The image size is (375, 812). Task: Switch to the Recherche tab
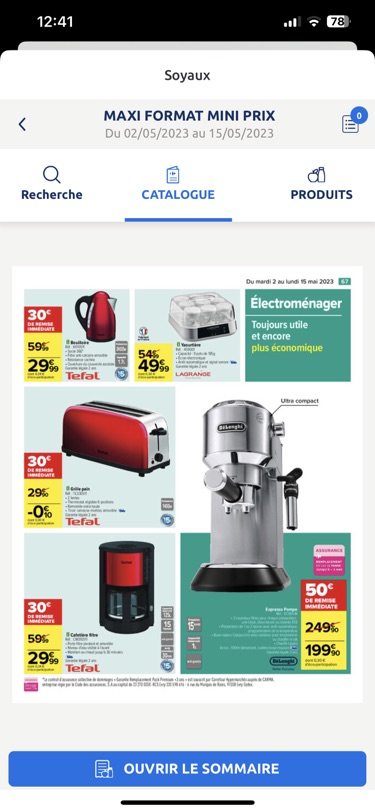pos(51,184)
